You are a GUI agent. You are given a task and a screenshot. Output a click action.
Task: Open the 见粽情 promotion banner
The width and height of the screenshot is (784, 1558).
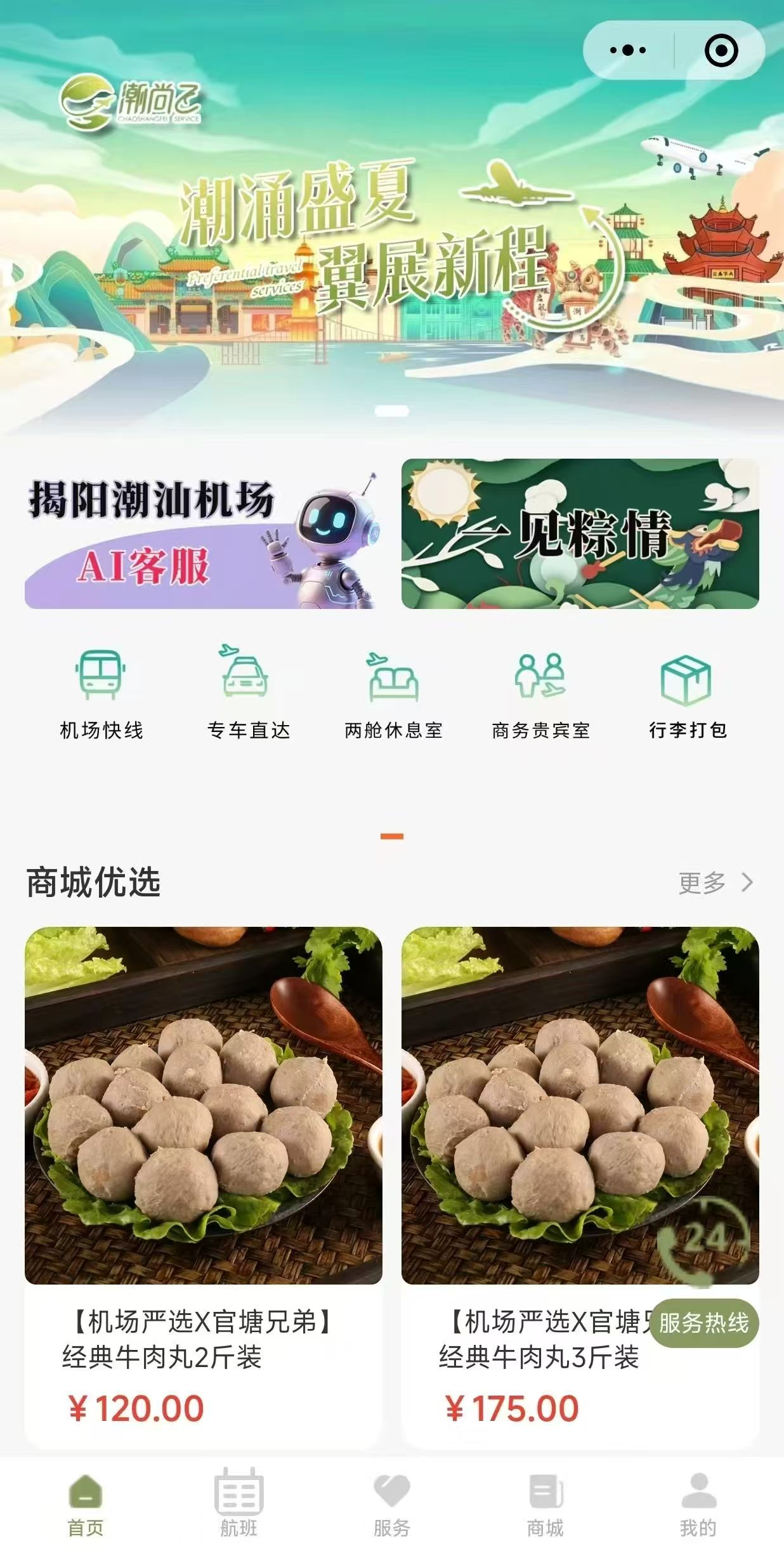coord(580,534)
